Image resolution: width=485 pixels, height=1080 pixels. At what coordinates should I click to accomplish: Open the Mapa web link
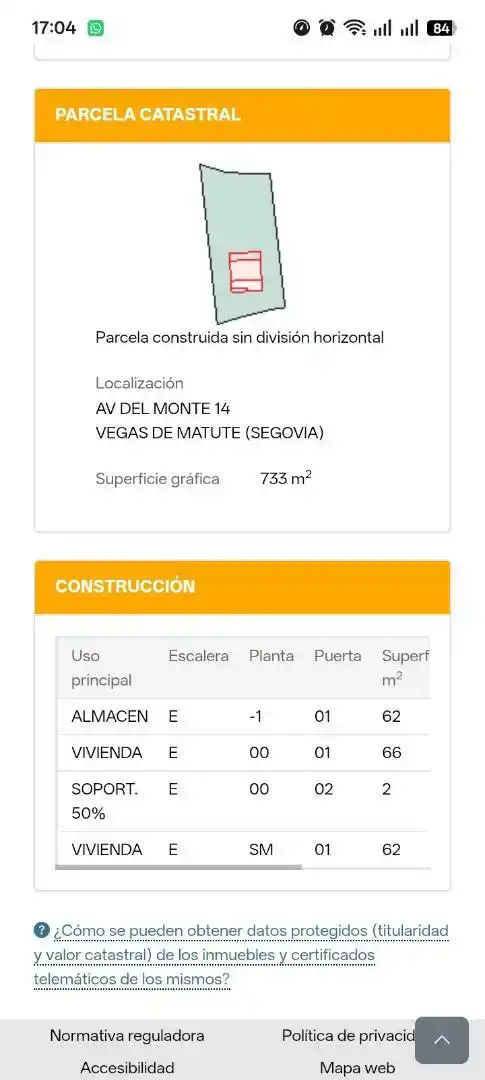click(358, 1068)
